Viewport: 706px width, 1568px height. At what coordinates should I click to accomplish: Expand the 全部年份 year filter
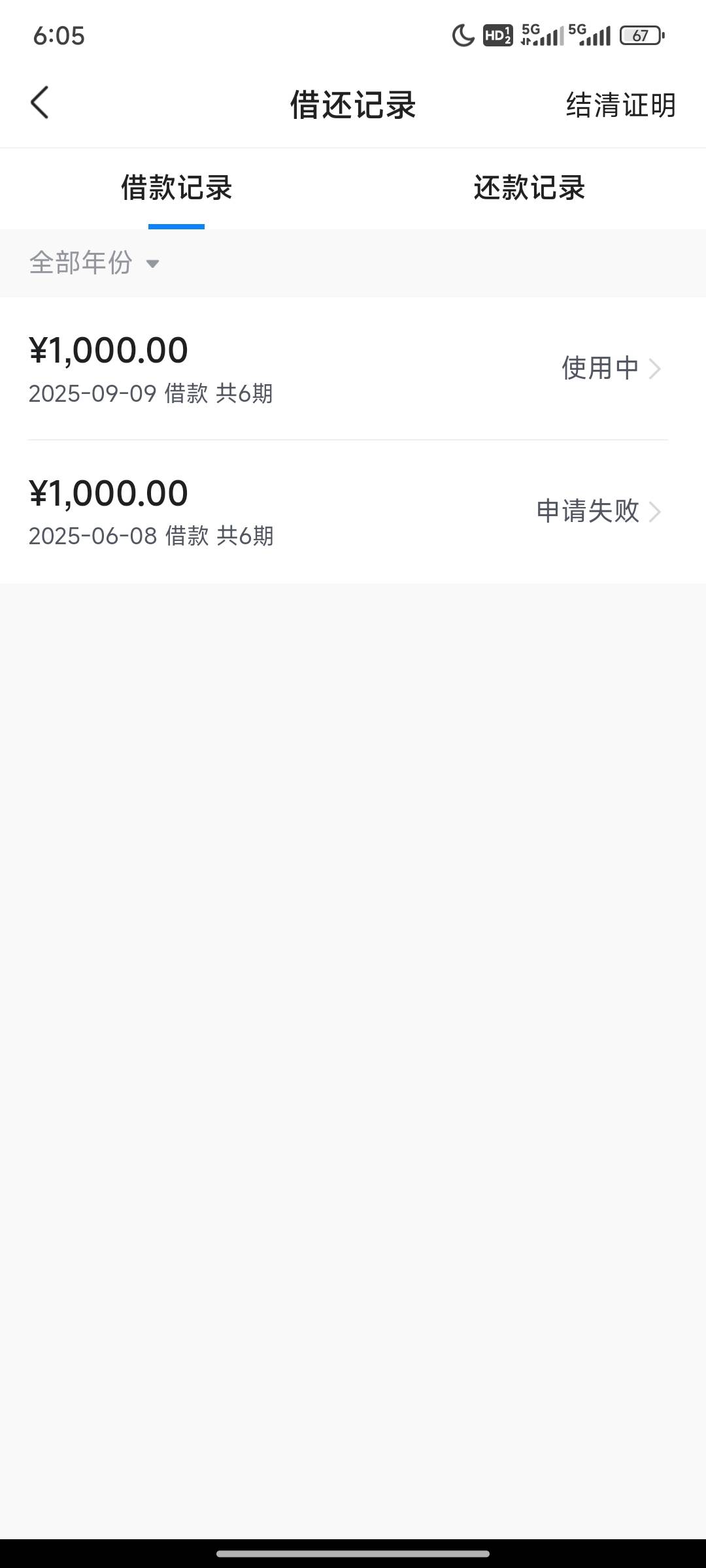pyautogui.click(x=94, y=263)
